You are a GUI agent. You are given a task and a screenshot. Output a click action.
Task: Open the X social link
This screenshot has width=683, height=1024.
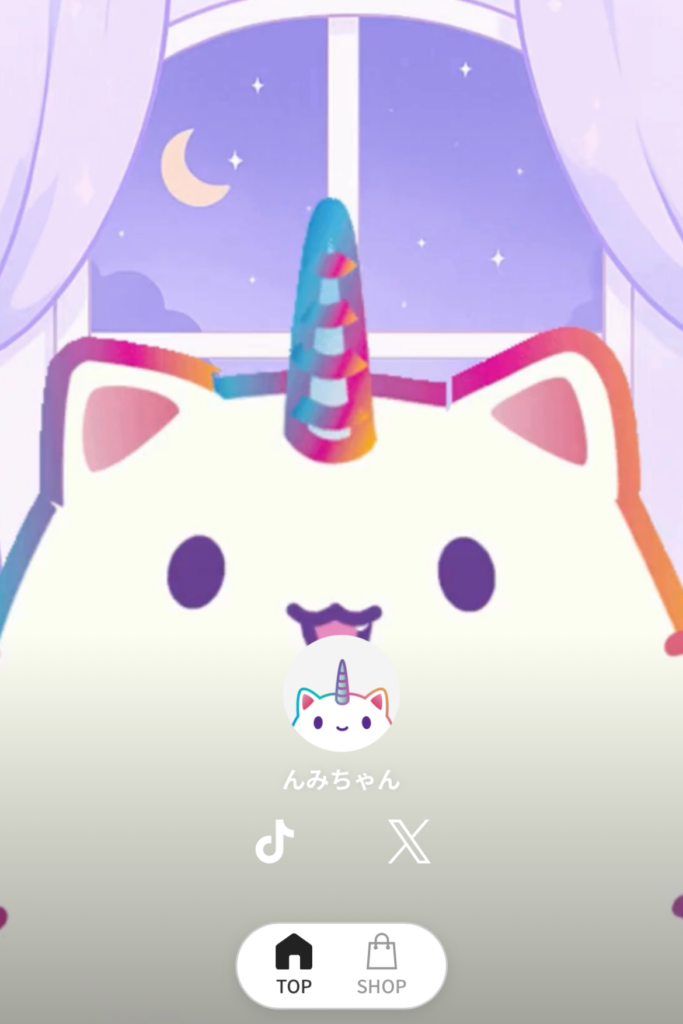[x=408, y=842]
